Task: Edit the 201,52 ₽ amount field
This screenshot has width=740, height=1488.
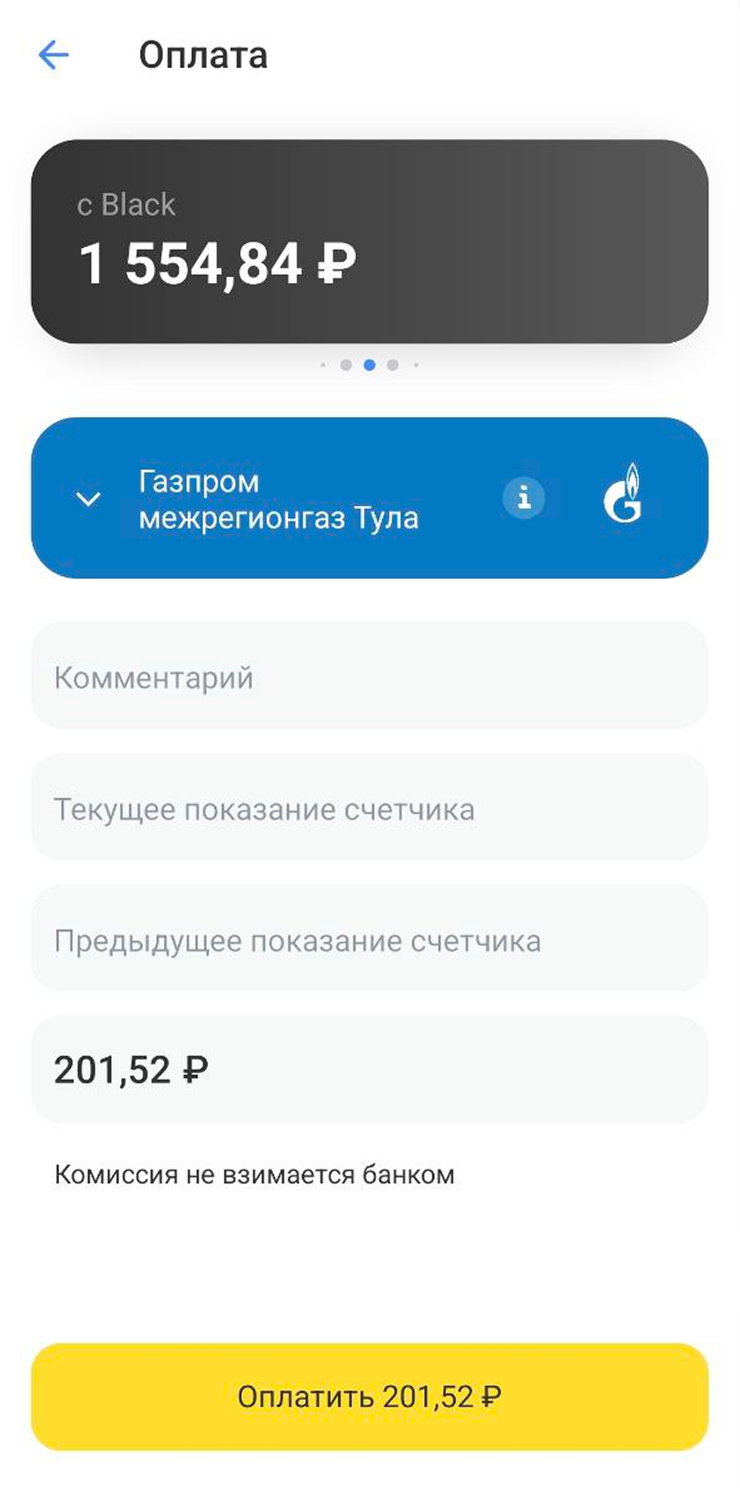Action: click(x=369, y=1070)
